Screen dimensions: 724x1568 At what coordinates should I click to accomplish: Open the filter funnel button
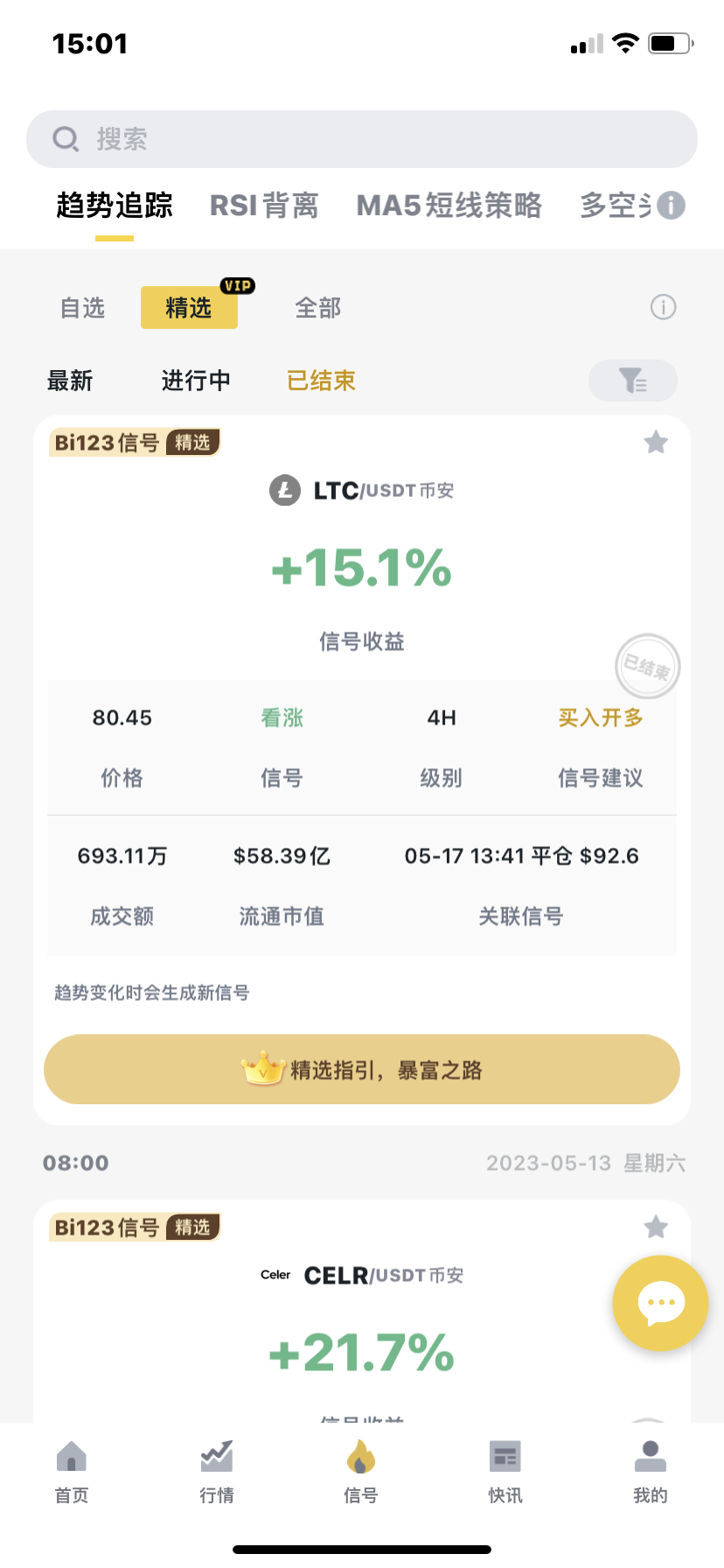click(x=633, y=381)
